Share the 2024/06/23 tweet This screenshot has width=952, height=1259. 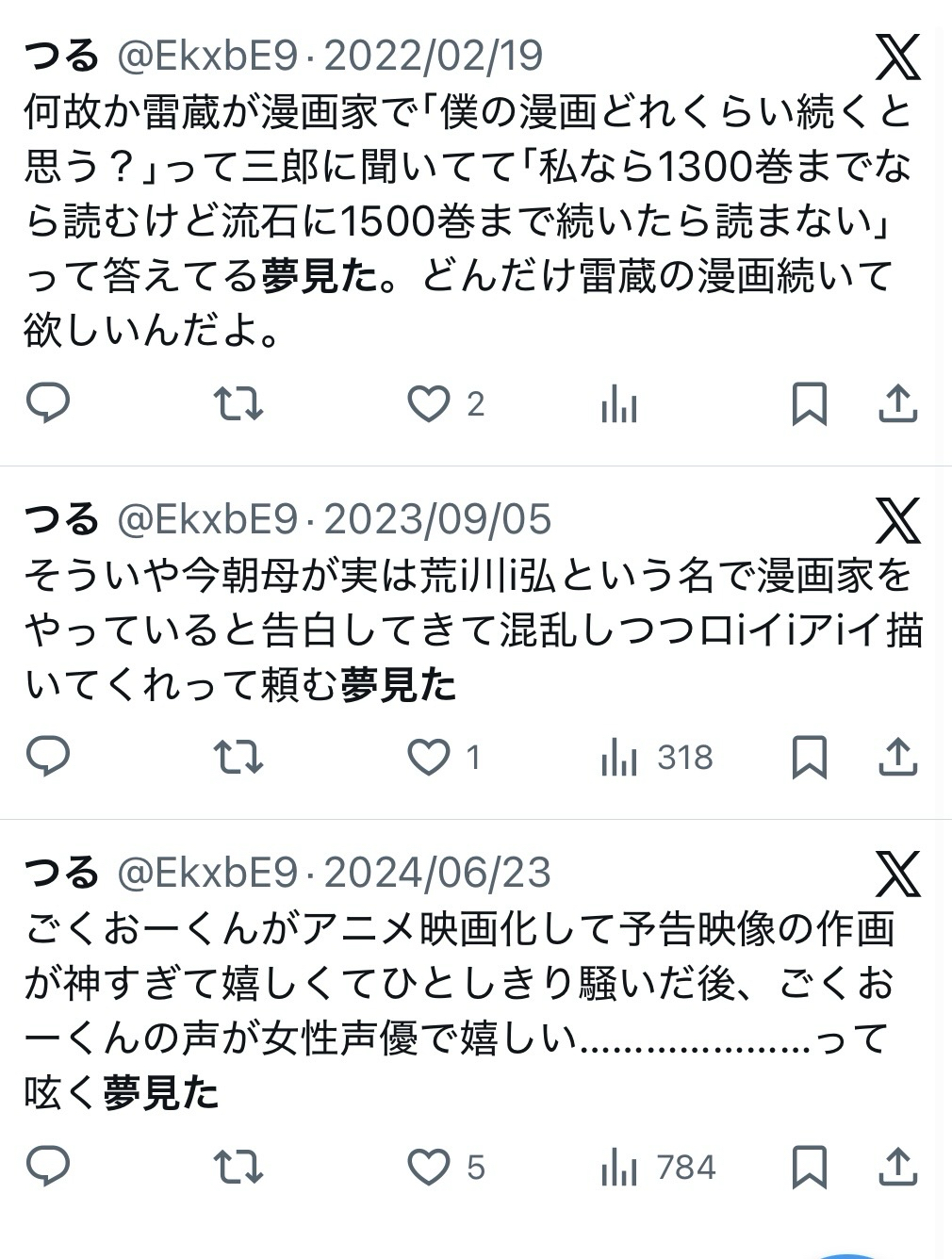click(x=898, y=1167)
